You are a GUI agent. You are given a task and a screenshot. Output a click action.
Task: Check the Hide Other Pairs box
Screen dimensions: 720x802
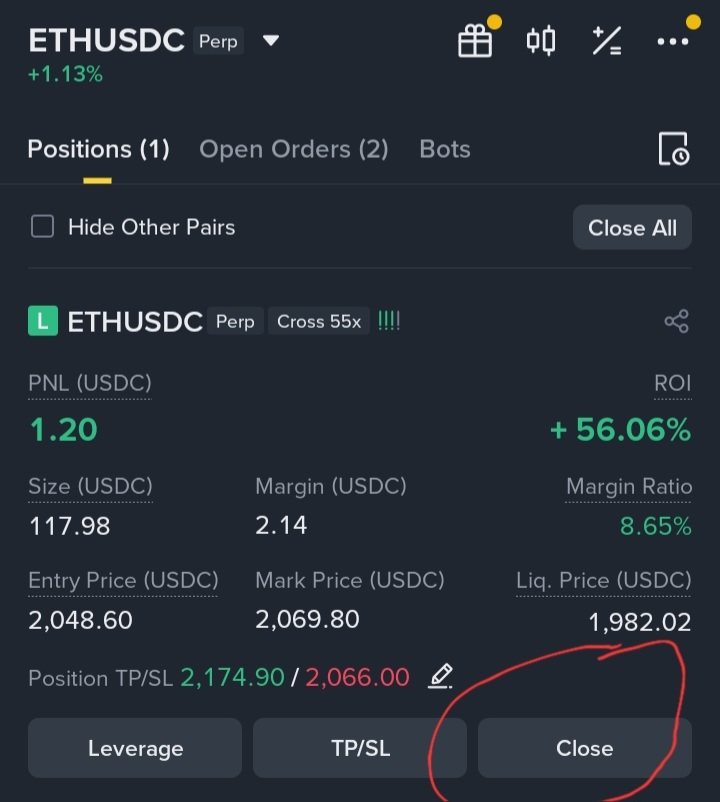coord(42,227)
